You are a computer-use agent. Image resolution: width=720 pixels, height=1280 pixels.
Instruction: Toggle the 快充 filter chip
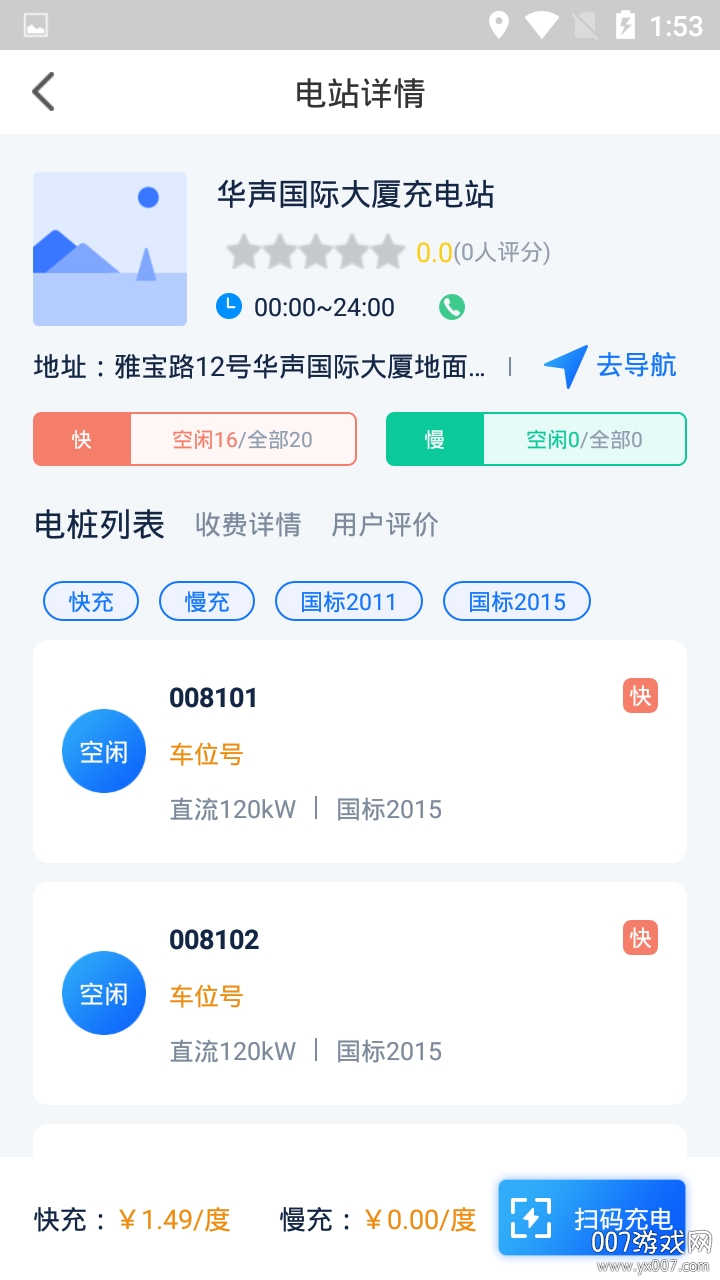[x=90, y=601]
